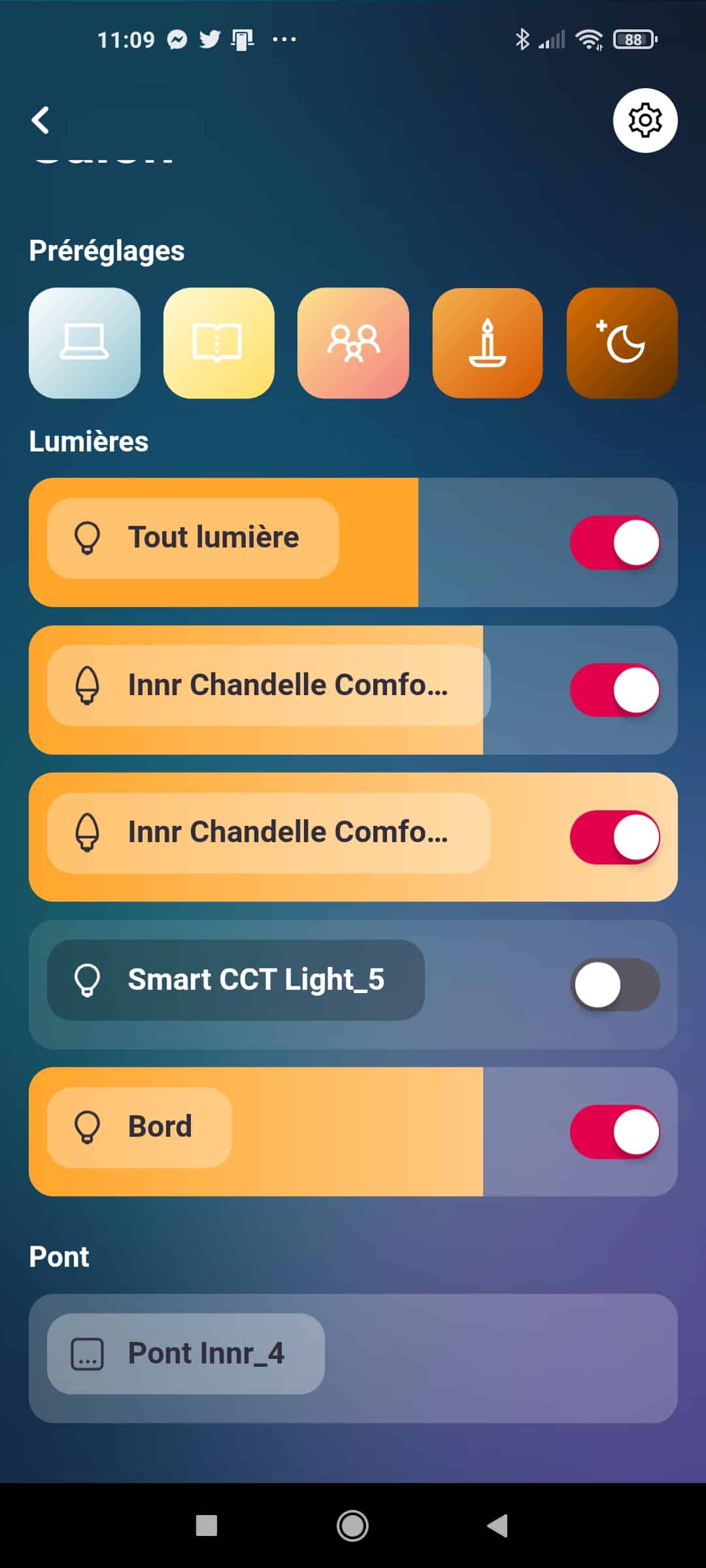Apply the laptop work preset

[84, 343]
